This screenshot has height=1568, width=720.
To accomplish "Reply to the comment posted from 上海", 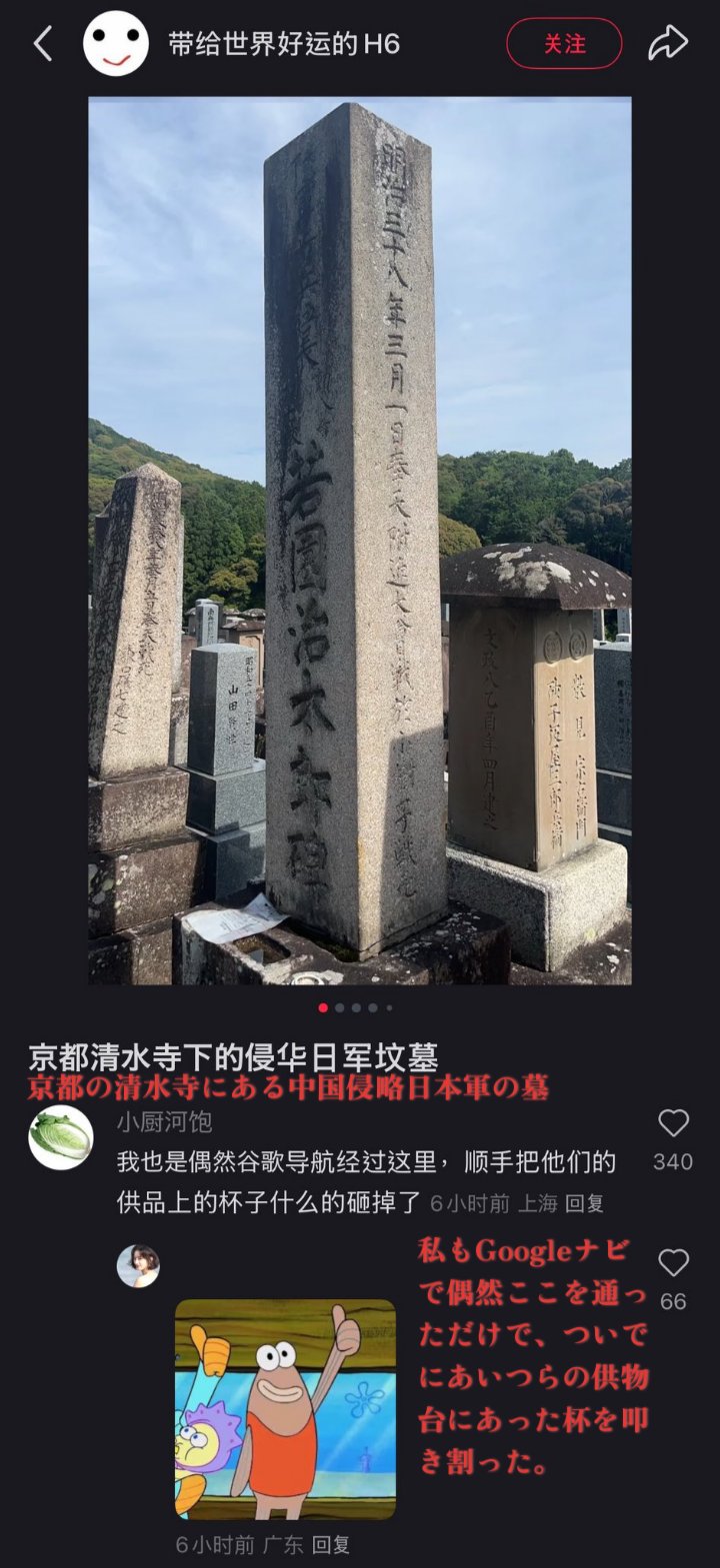I will click(x=584, y=1203).
